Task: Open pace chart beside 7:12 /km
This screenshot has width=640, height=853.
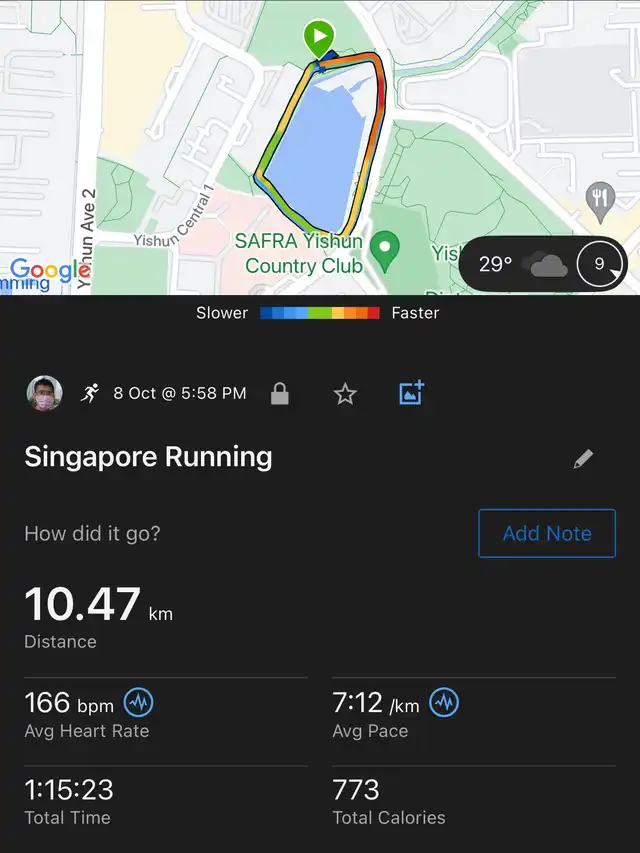Action: click(444, 703)
